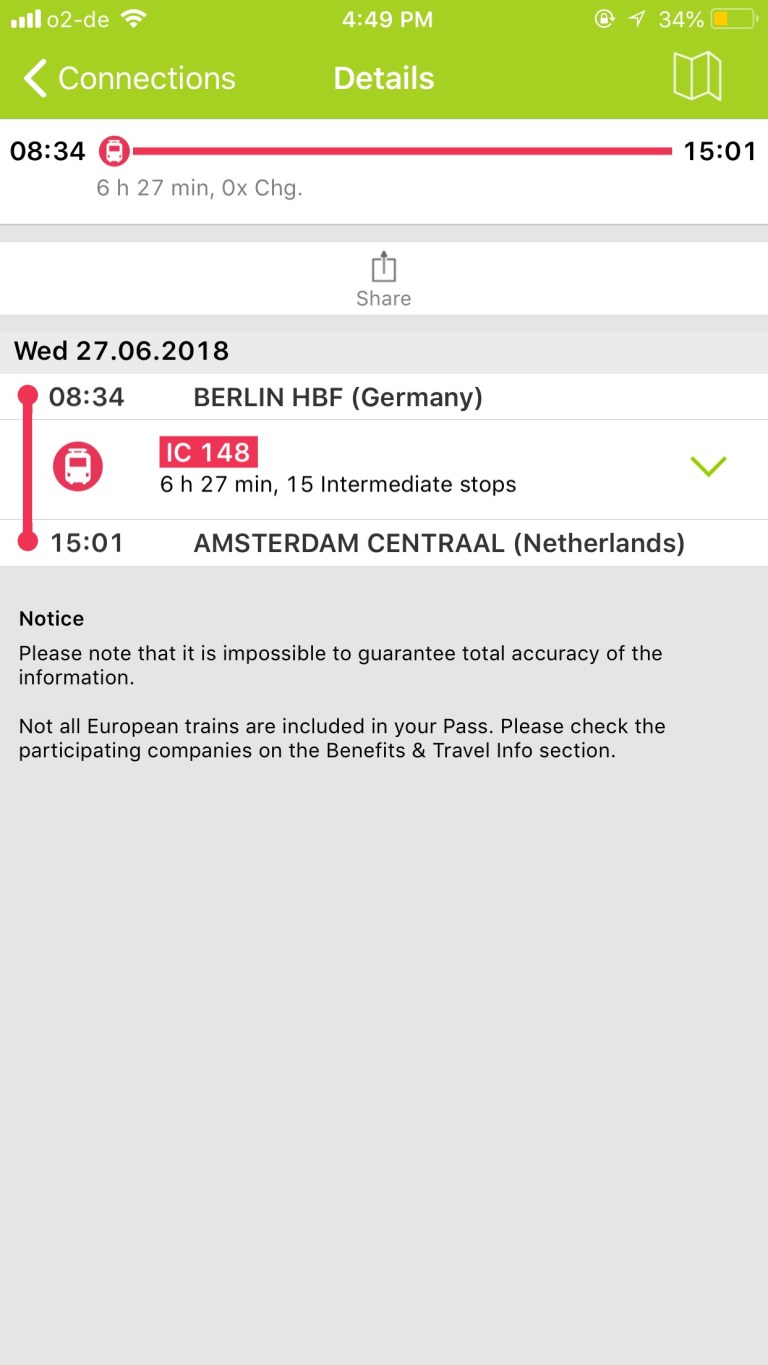Share this connection
This screenshot has width=768, height=1365.
coord(384,280)
